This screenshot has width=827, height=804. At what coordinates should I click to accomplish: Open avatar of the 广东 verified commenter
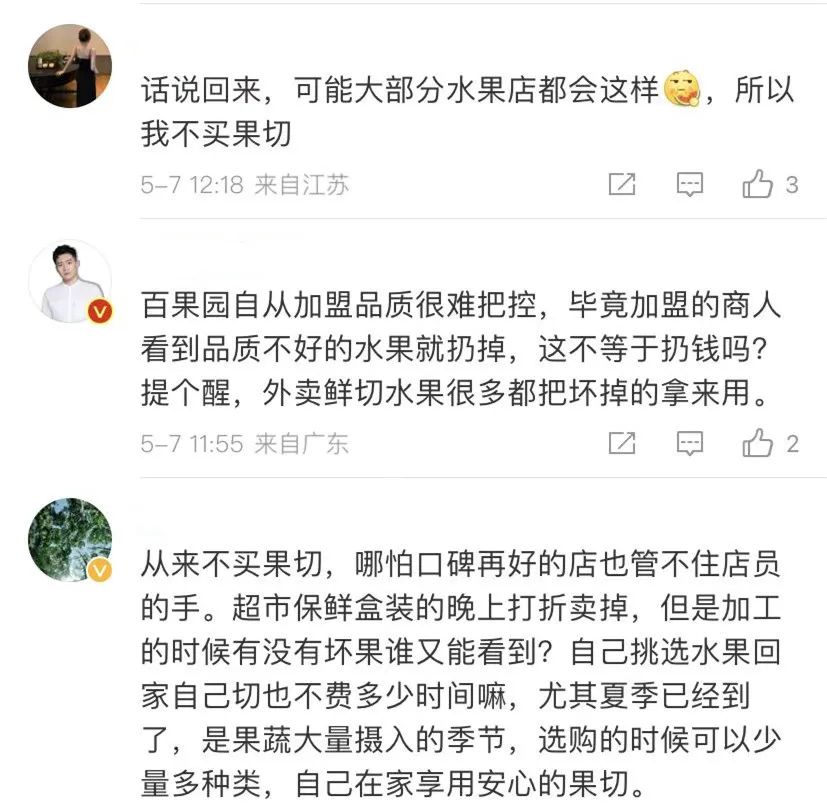click(x=69, y=281)
